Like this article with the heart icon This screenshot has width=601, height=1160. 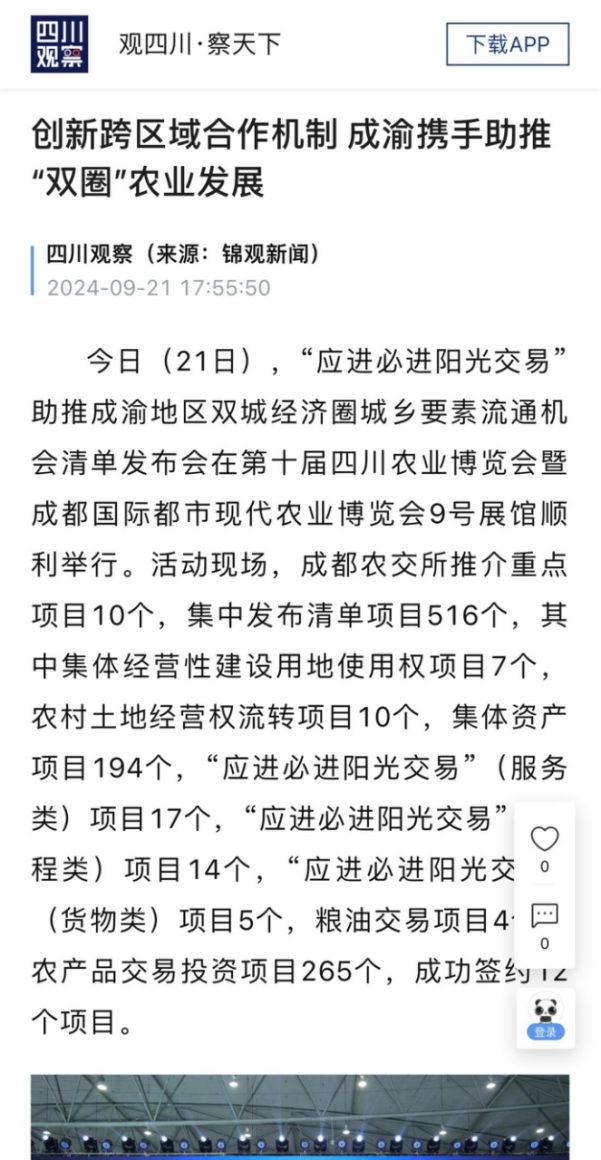coord(544,838)
